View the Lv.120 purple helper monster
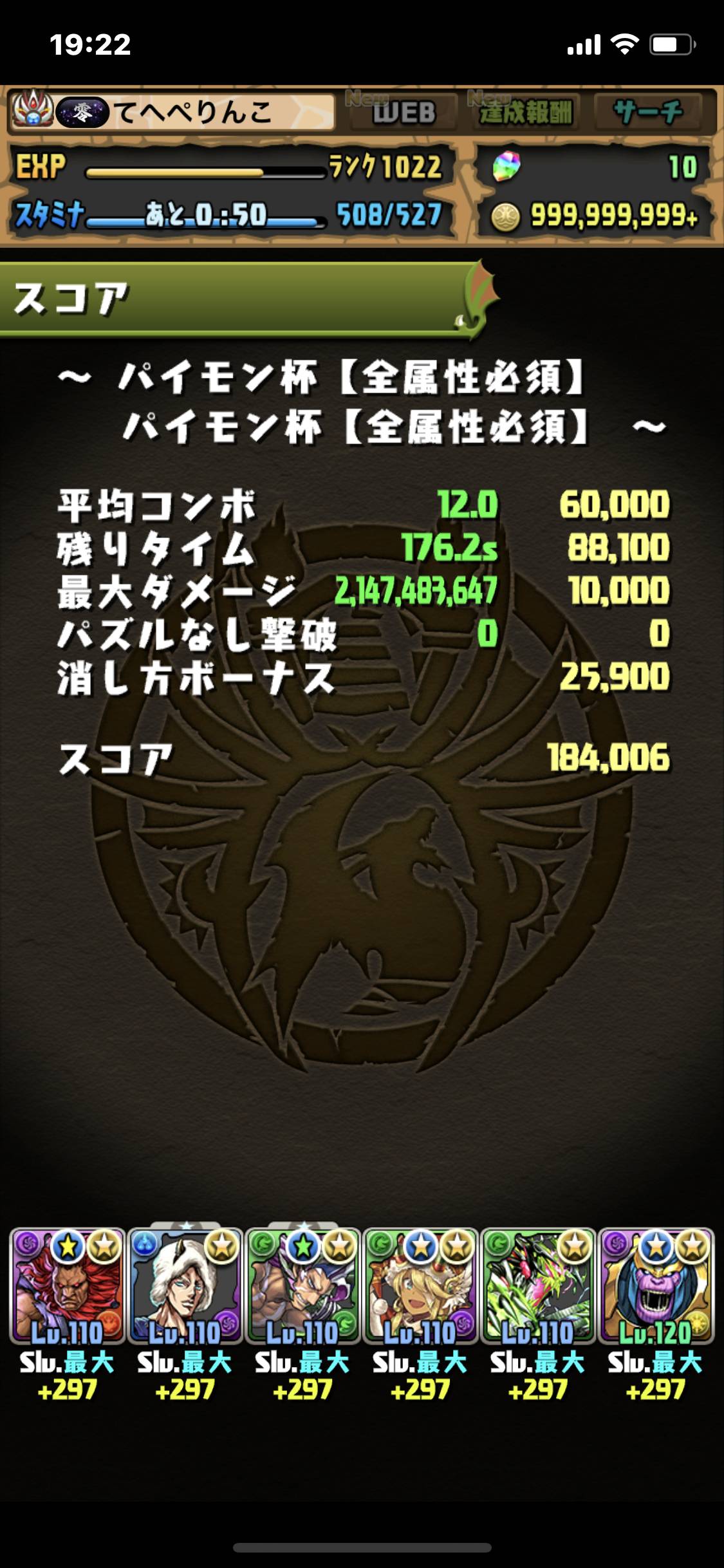Screen dimensions: 724x1568 tap(656, 1287)
